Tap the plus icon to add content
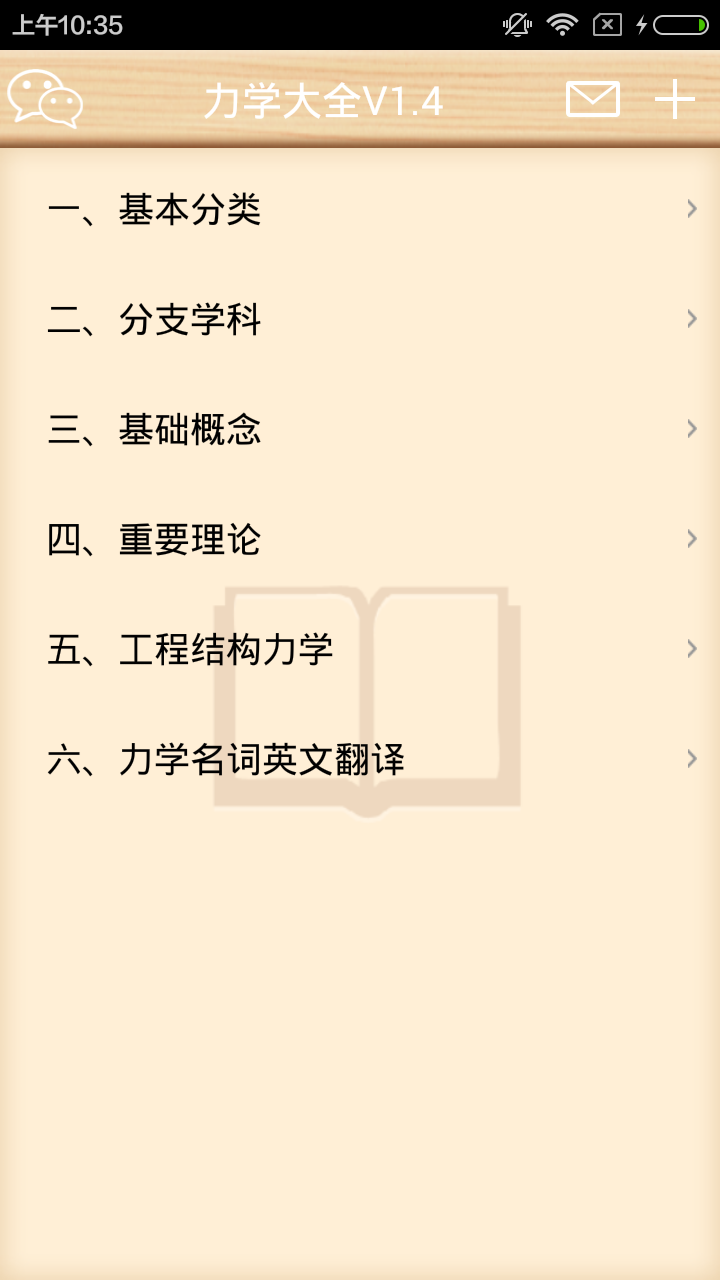This screenshot has width=720, height=1280. tap(676, 100)
